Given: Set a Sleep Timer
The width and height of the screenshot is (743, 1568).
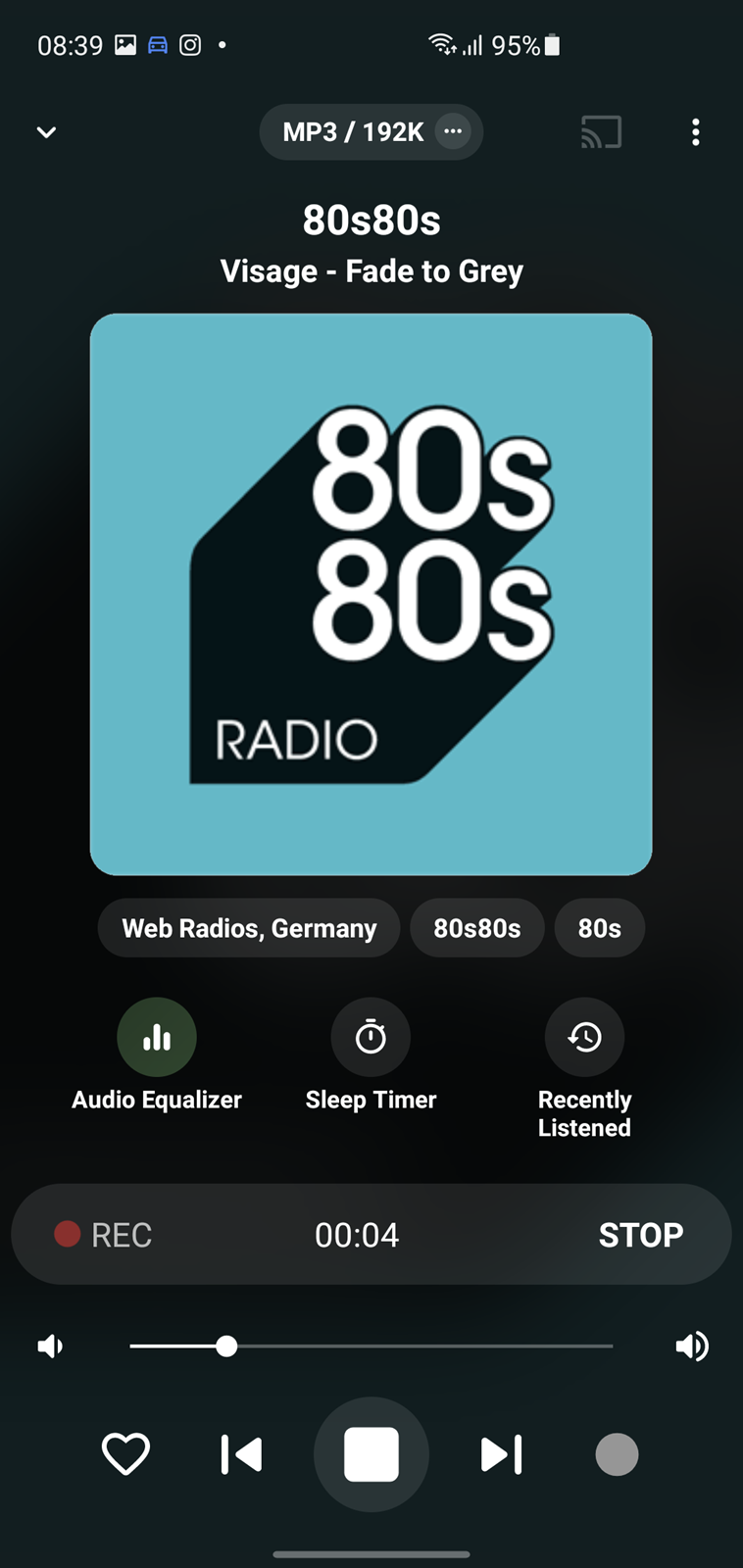Looking at the screenshot, I should pyautogui.click(x=371, y=1037).
